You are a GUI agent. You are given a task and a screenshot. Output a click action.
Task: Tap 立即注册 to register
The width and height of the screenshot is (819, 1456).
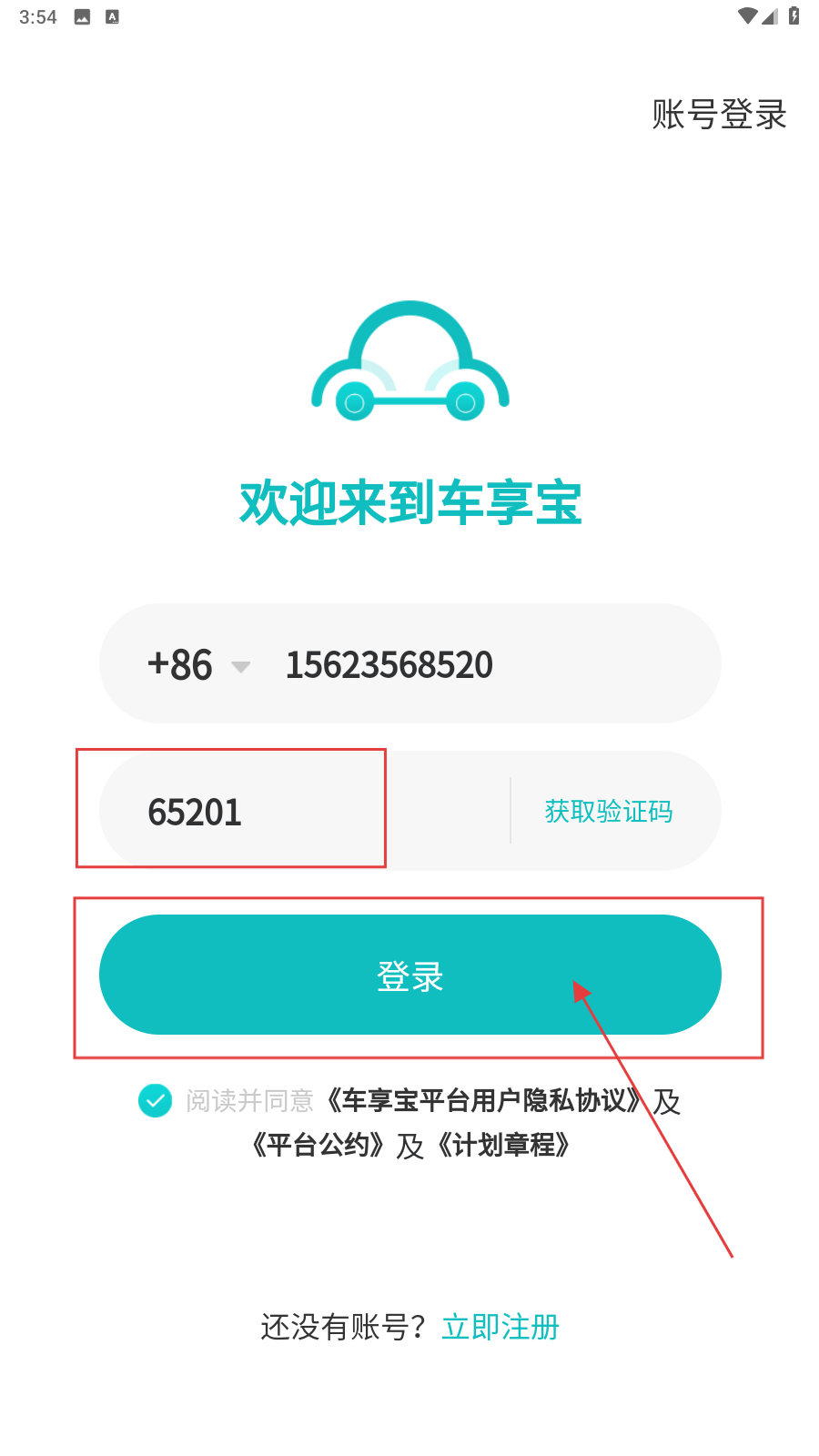500,1327
